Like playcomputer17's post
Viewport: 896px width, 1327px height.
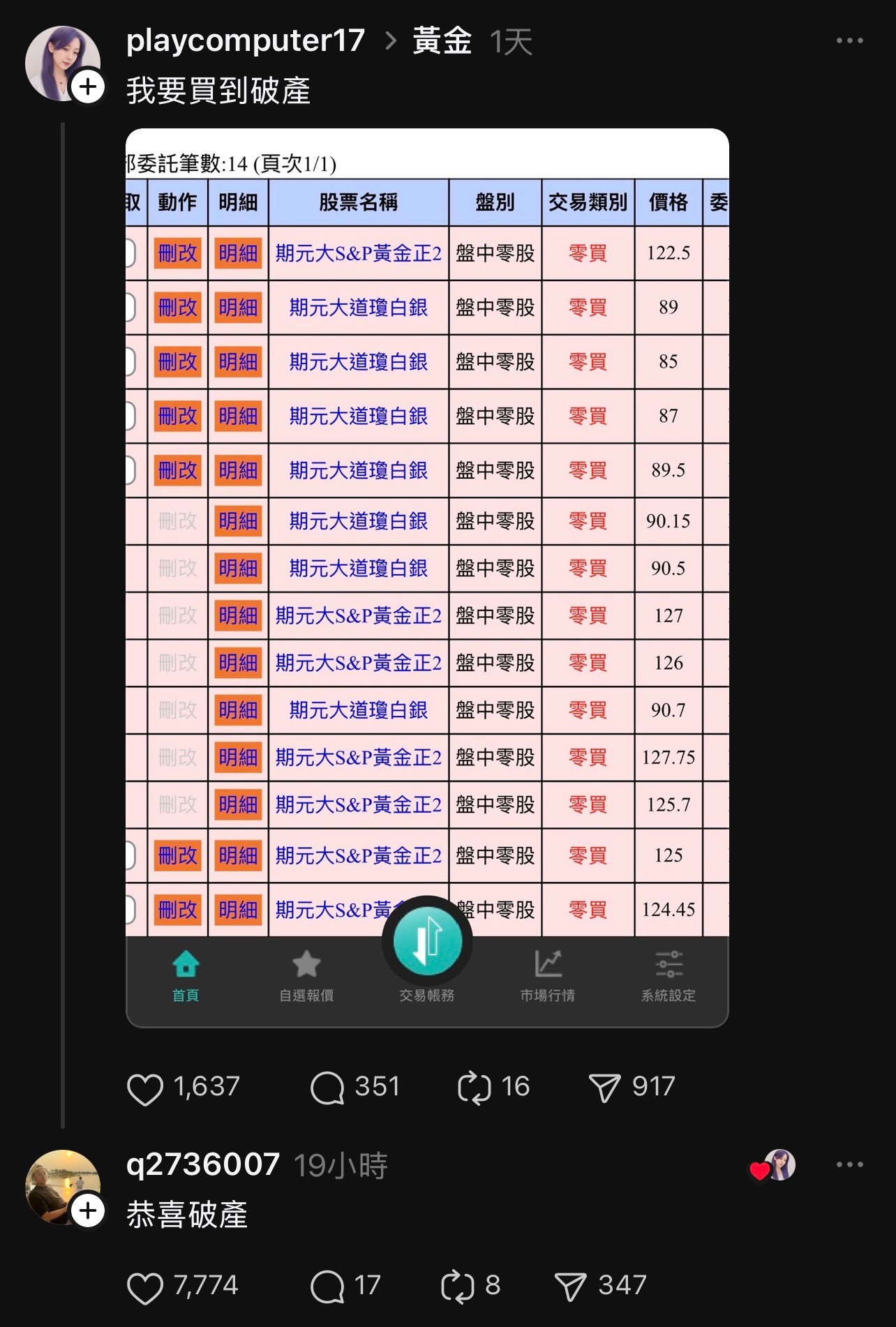pos(145,1088)
